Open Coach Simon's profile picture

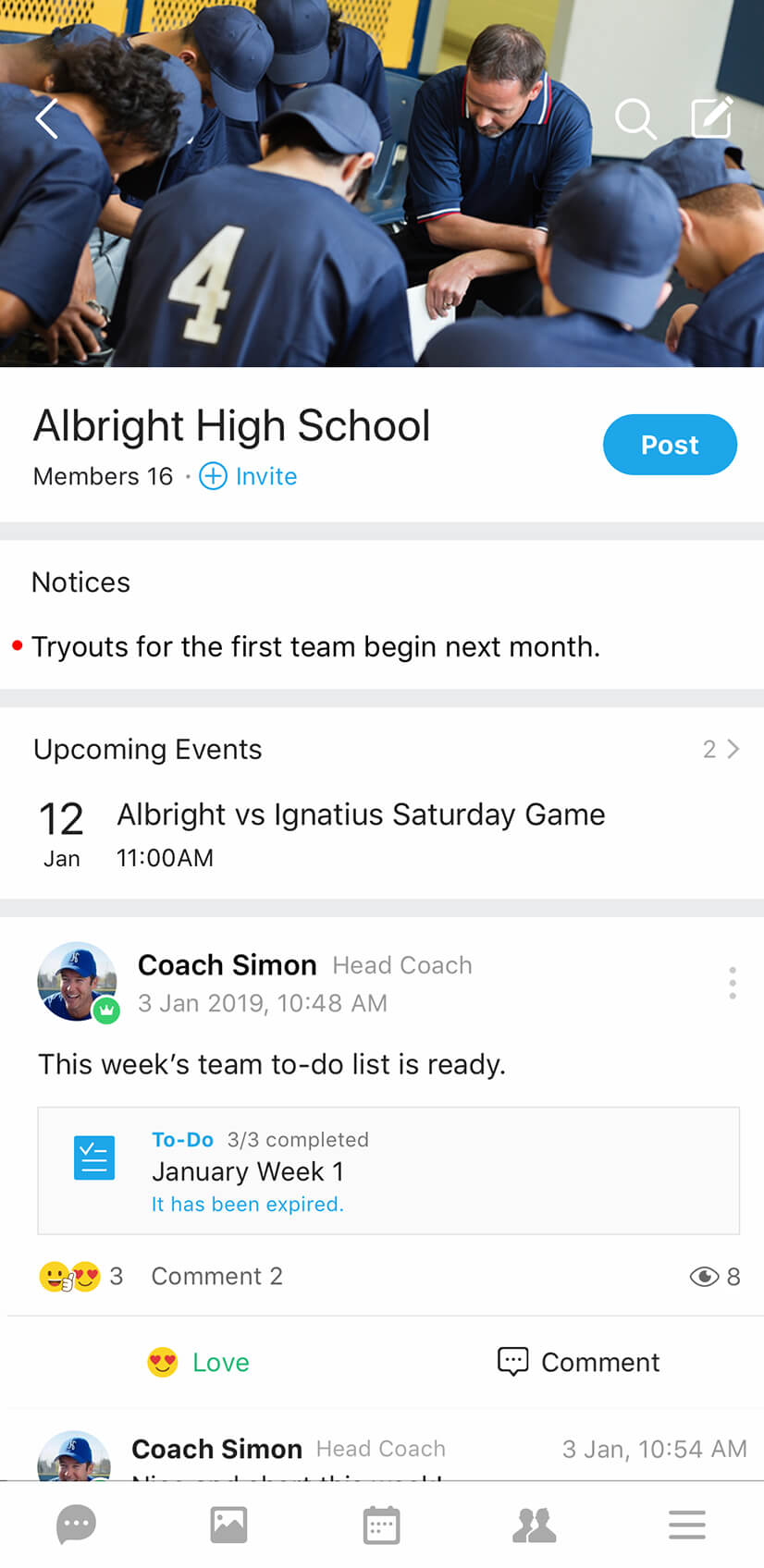tap(77, 981)
